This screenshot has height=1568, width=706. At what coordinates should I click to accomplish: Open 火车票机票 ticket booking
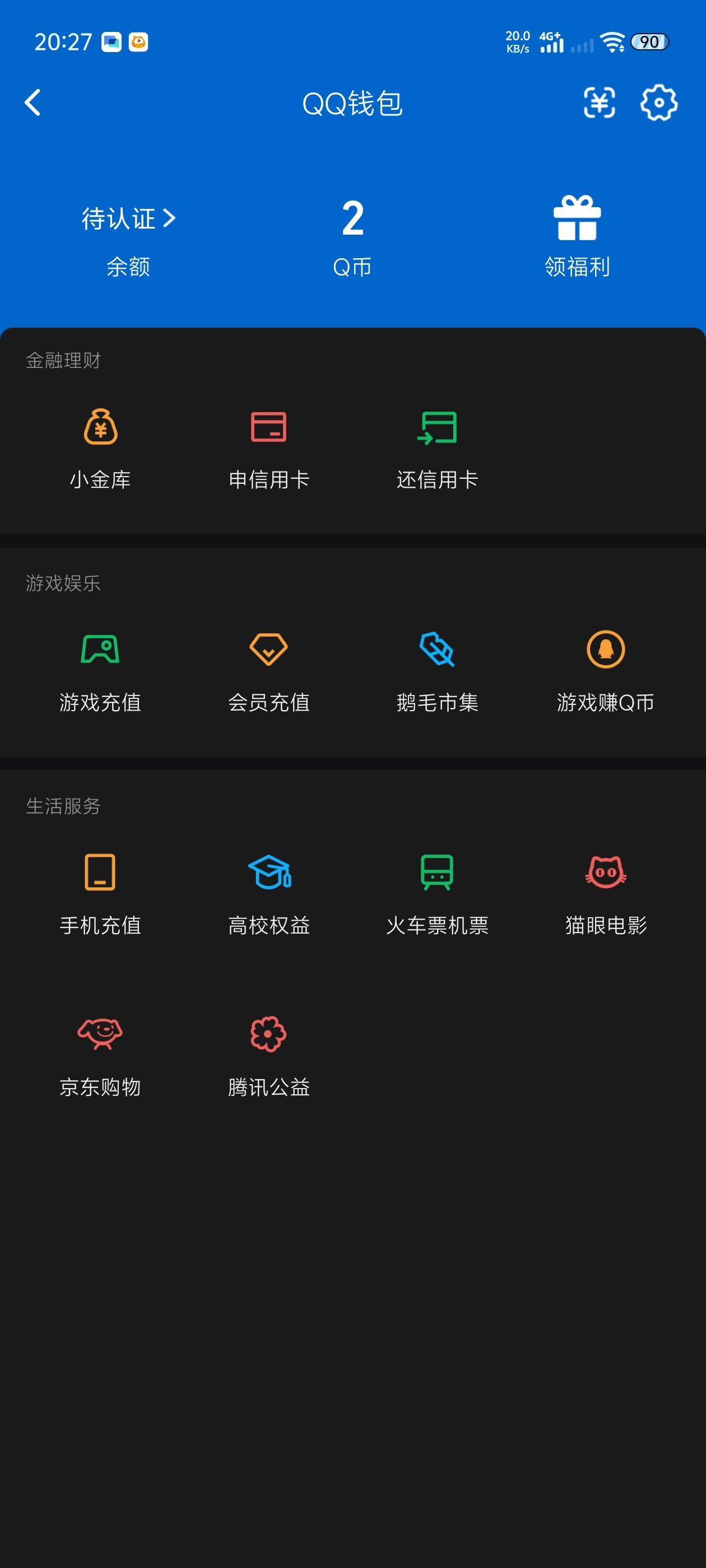point(436,895)
